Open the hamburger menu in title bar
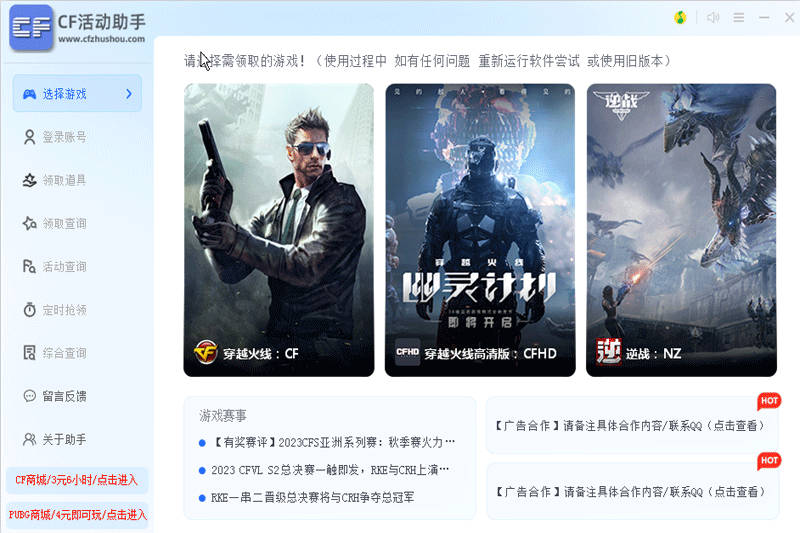 pyautogui.click(x=739, y=17)
